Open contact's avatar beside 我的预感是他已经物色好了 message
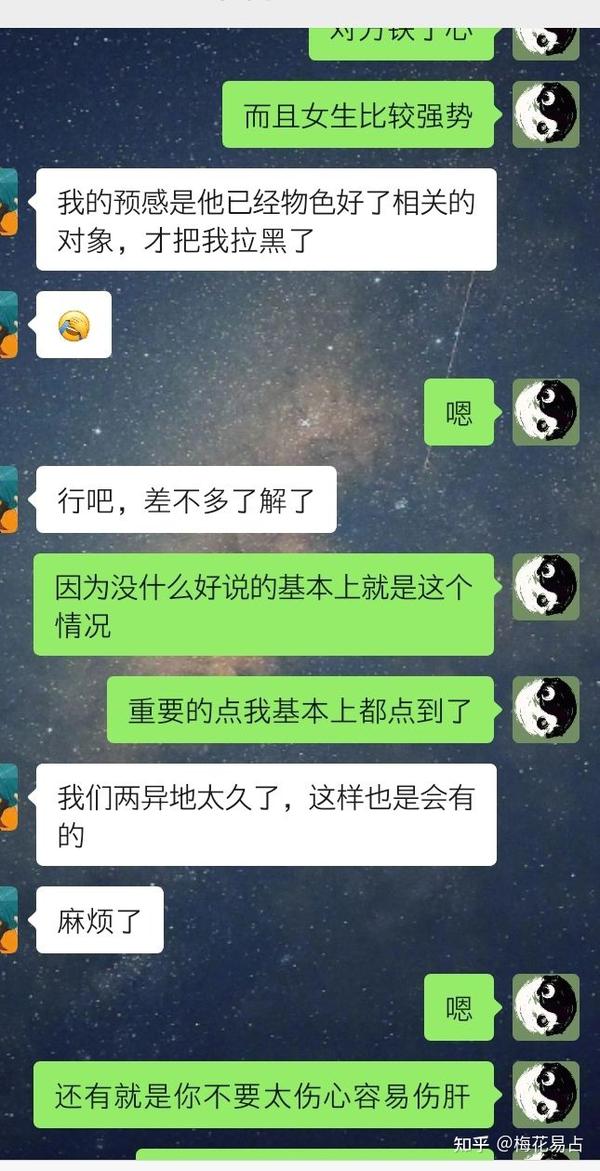The height and width of the screenshot is (1171, 600). (x=8, y=202)
